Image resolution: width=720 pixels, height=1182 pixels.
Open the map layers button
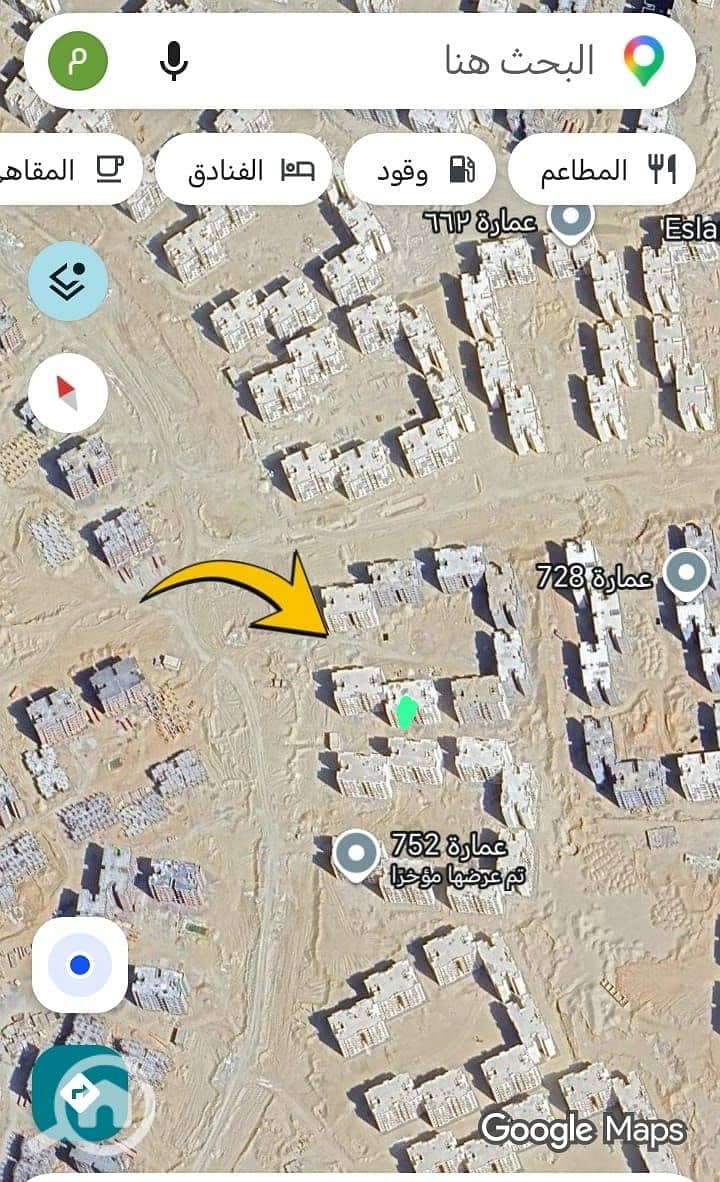pos(68,281)
